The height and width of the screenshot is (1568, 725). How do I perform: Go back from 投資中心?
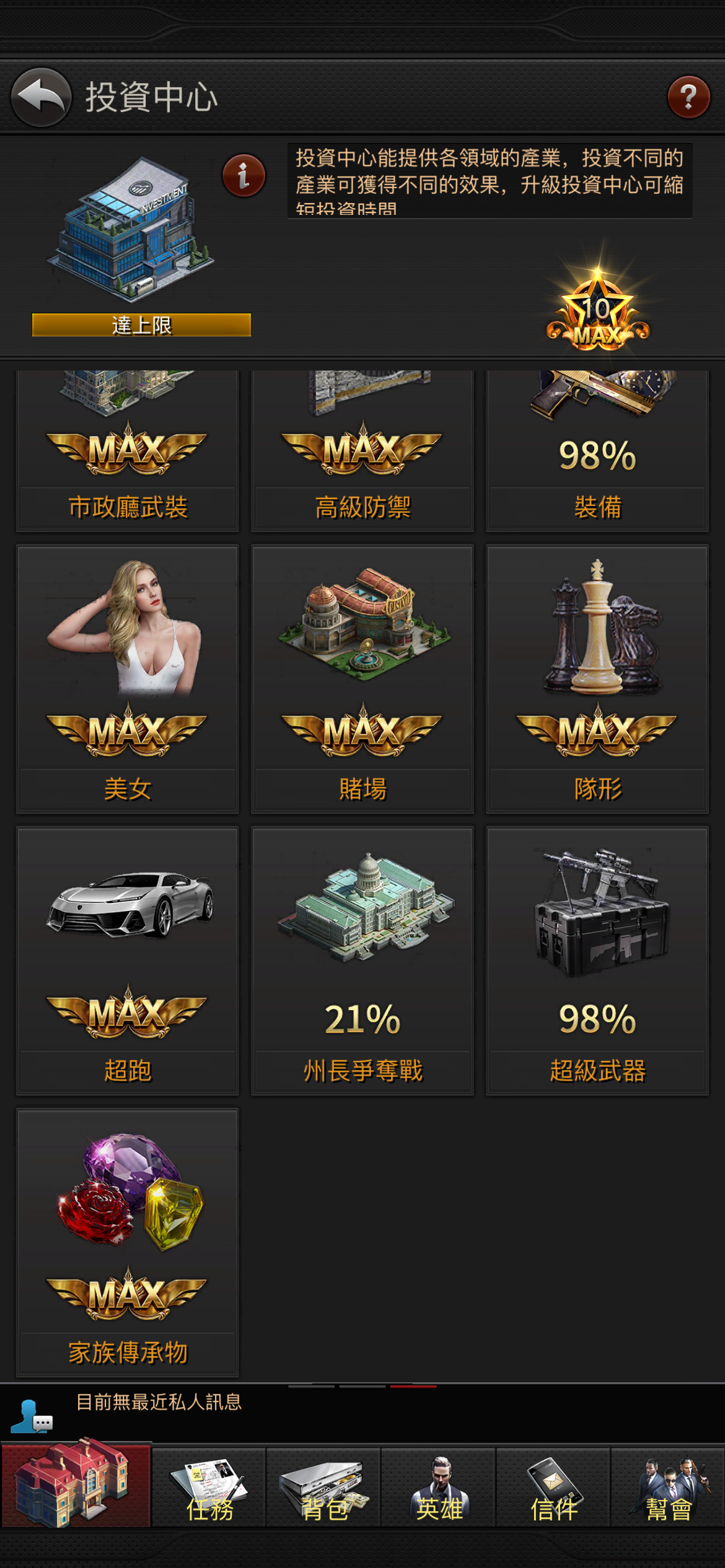41,97
